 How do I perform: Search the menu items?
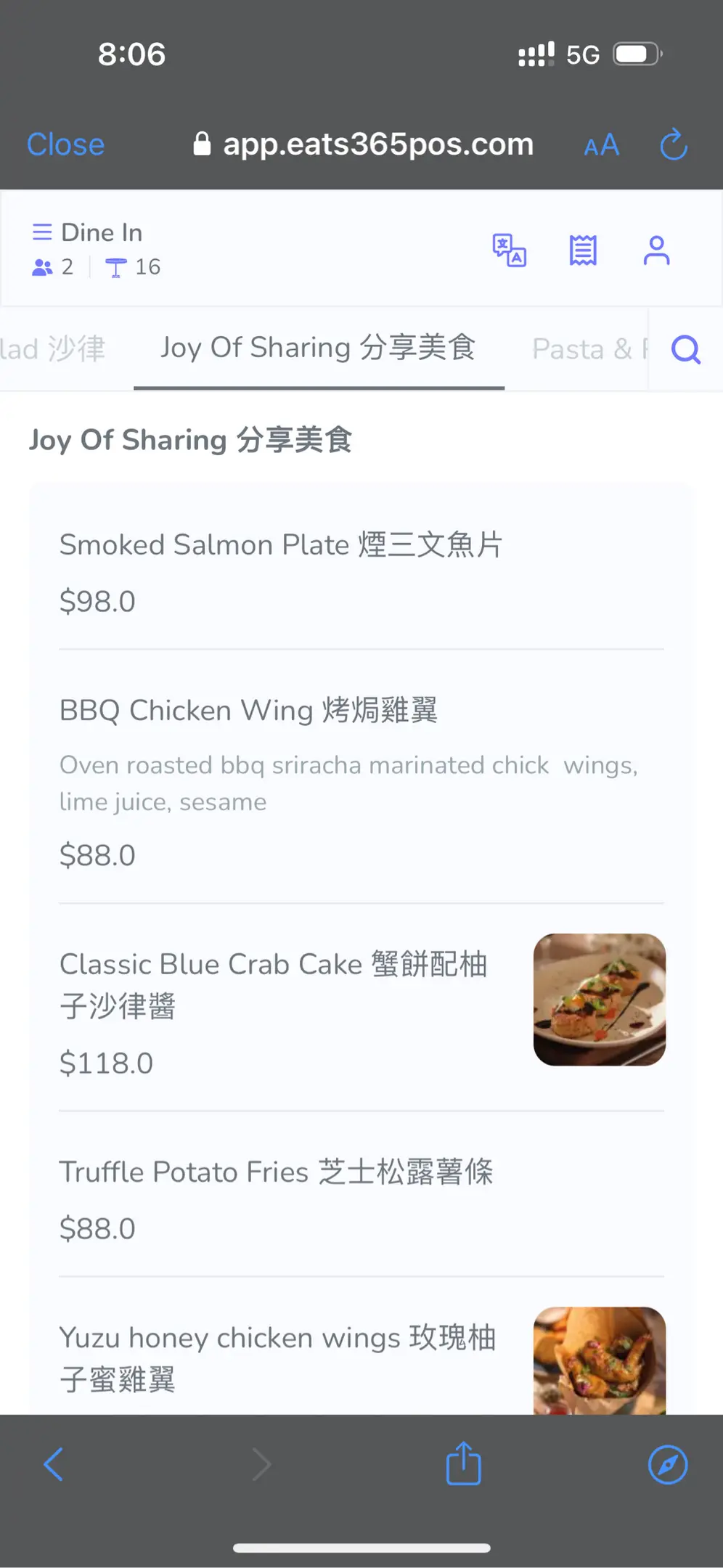[685, 349]
